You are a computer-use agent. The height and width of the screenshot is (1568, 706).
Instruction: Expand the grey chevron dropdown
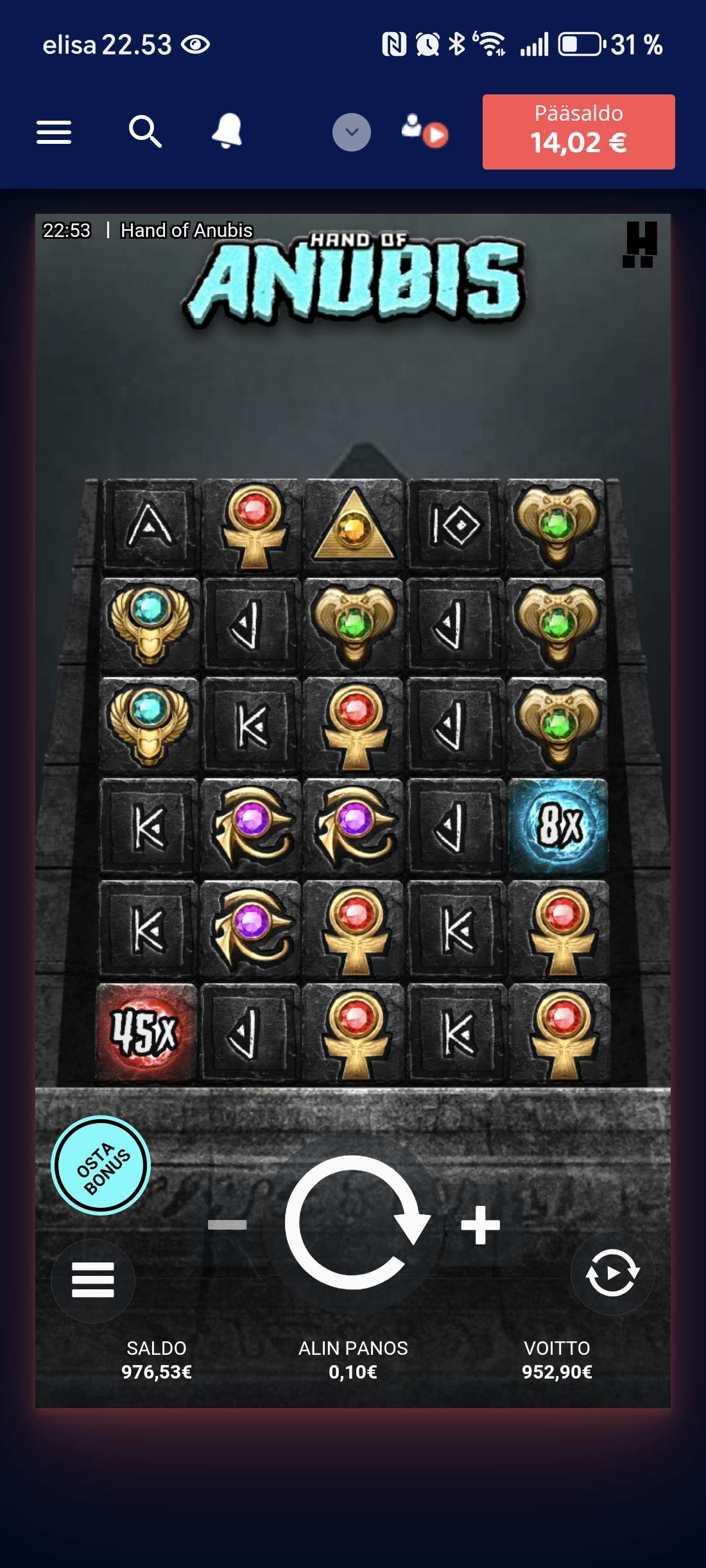351,132
